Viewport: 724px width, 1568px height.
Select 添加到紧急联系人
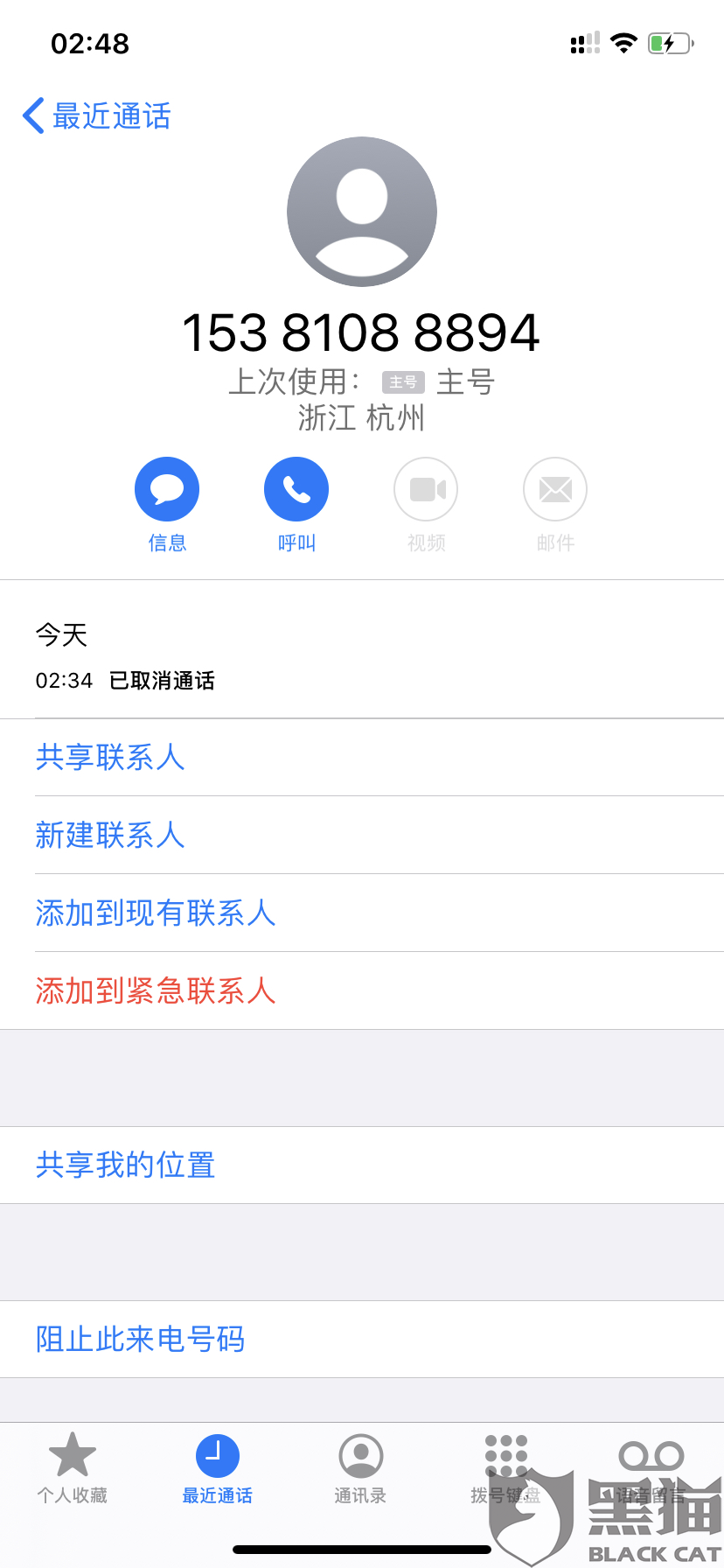point(156,990)
